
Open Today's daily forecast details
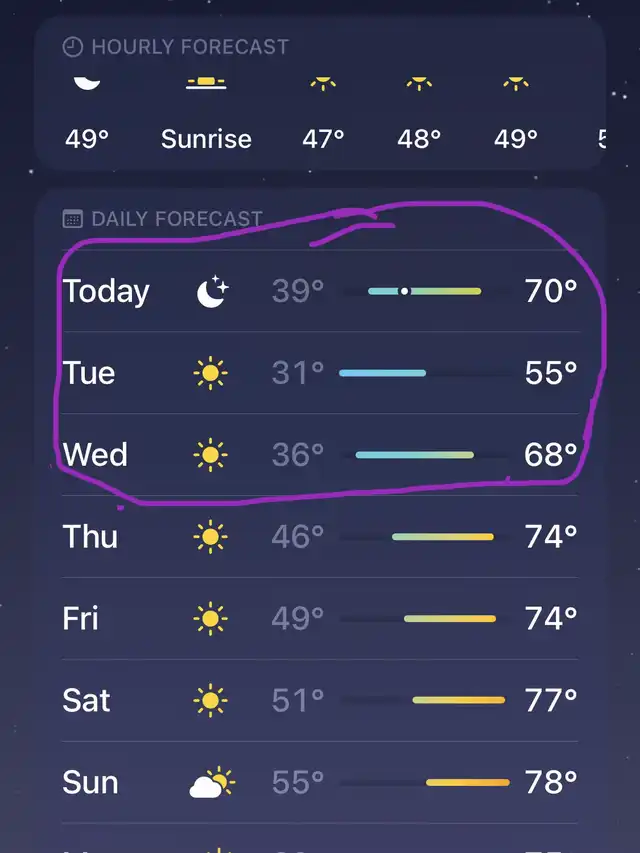[320, 291]
